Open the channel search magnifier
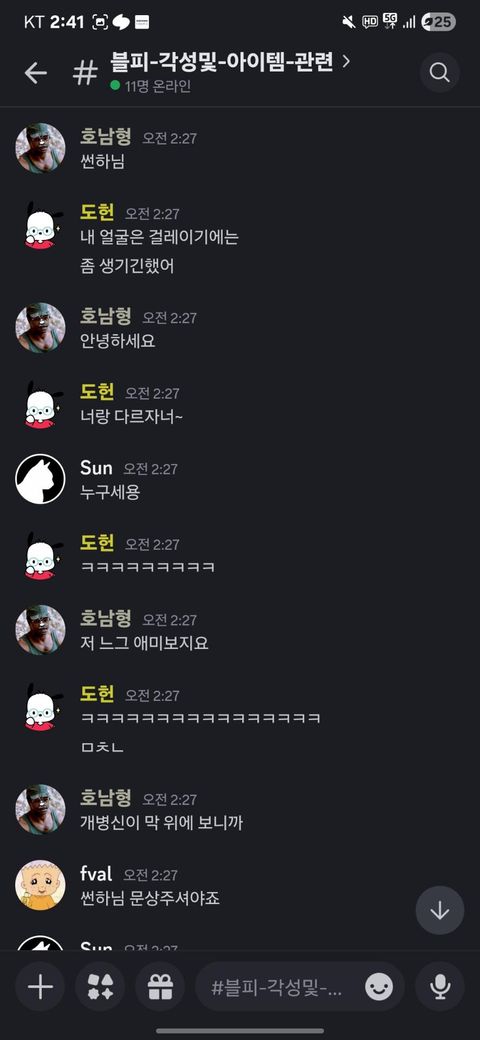The height and width of the screenshot is (1040, 480). click(x=440, y=72)
